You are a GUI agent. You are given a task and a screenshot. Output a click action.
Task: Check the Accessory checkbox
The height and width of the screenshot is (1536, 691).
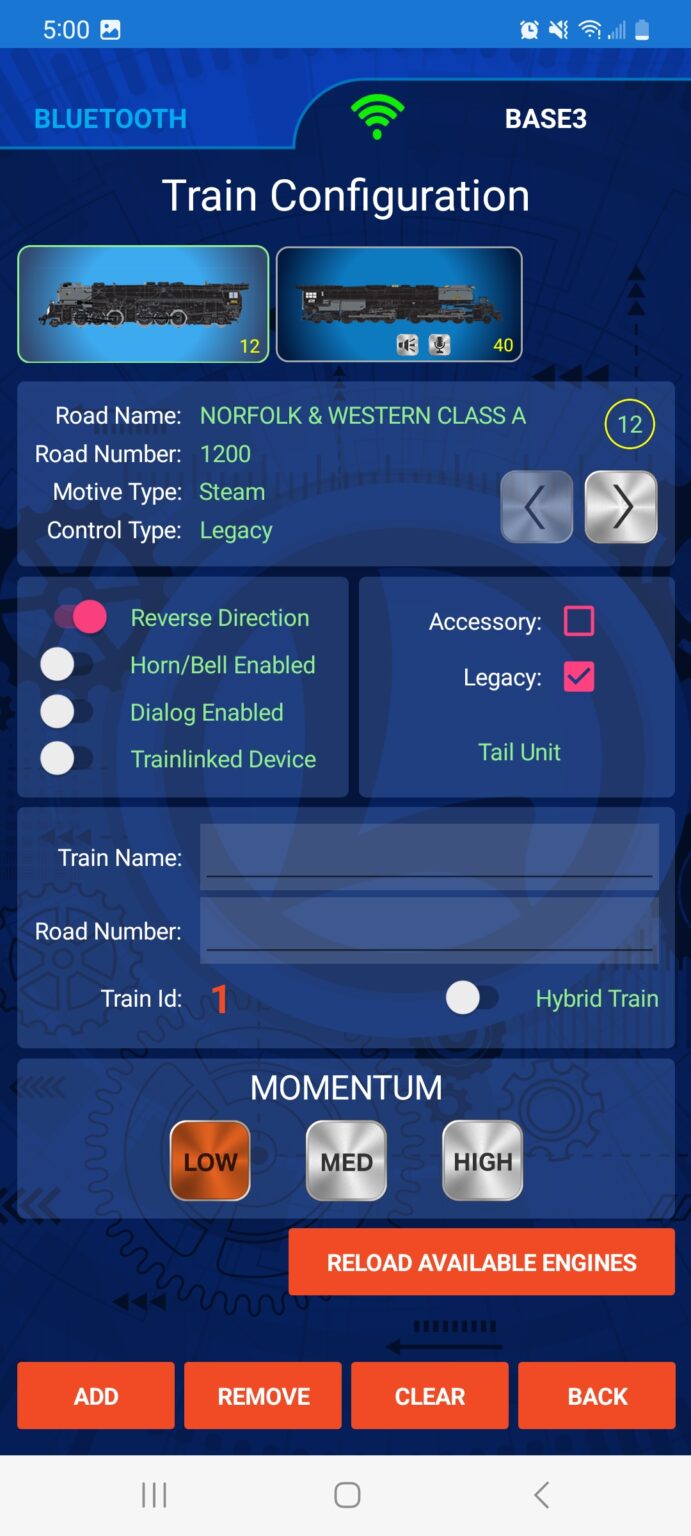pyautogui.click(x=579, y=621)
